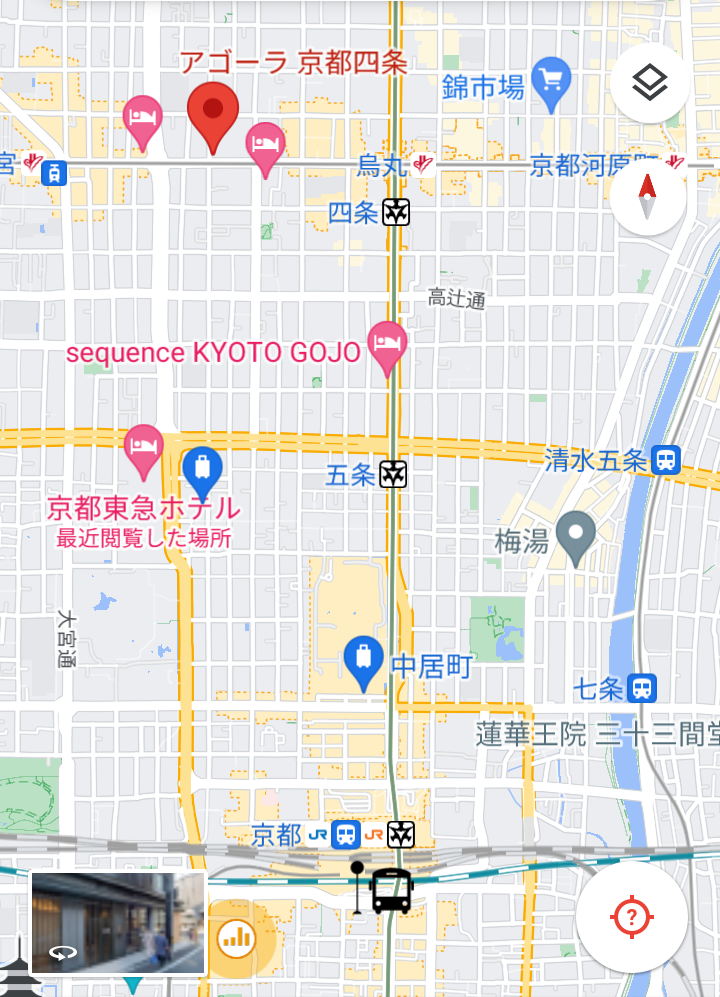Open the orange busyness chart icon

(x=236, y=937)
